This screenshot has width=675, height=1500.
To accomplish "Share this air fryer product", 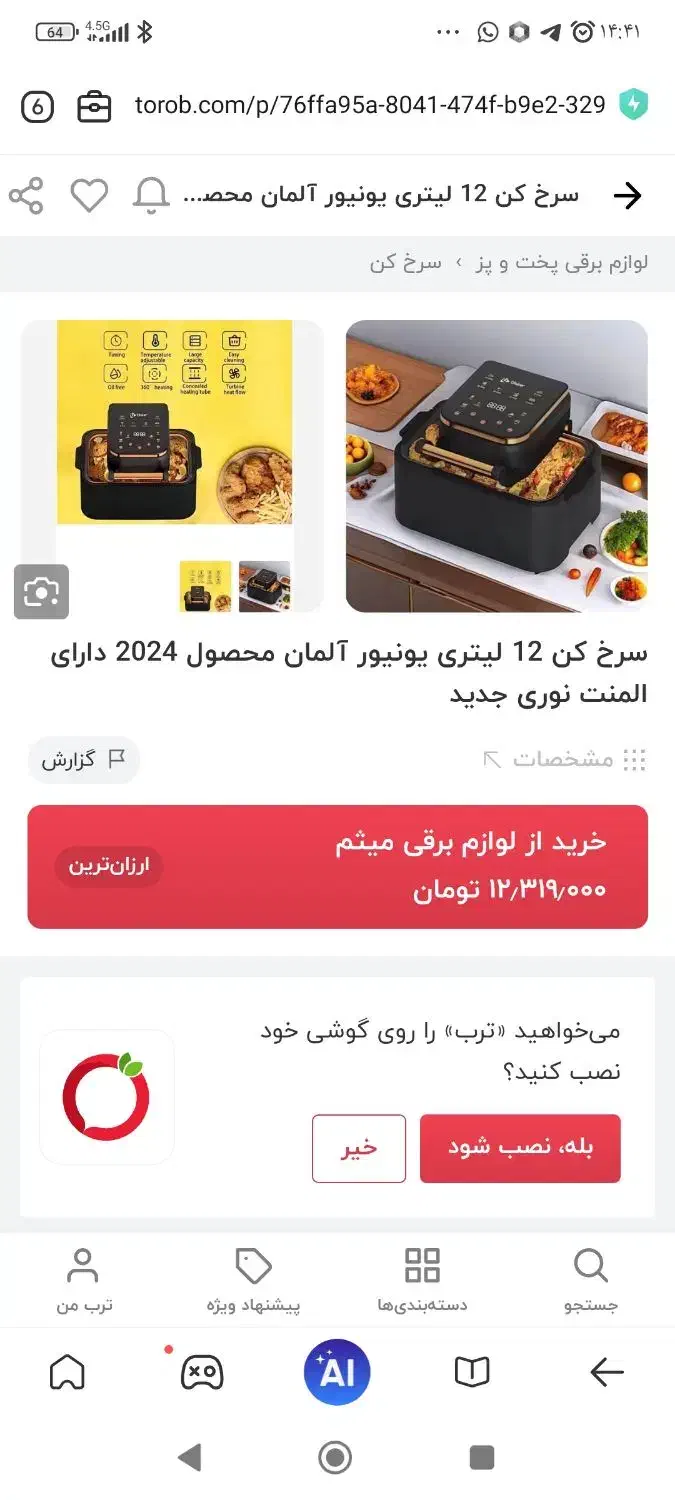I will point(27,195).
